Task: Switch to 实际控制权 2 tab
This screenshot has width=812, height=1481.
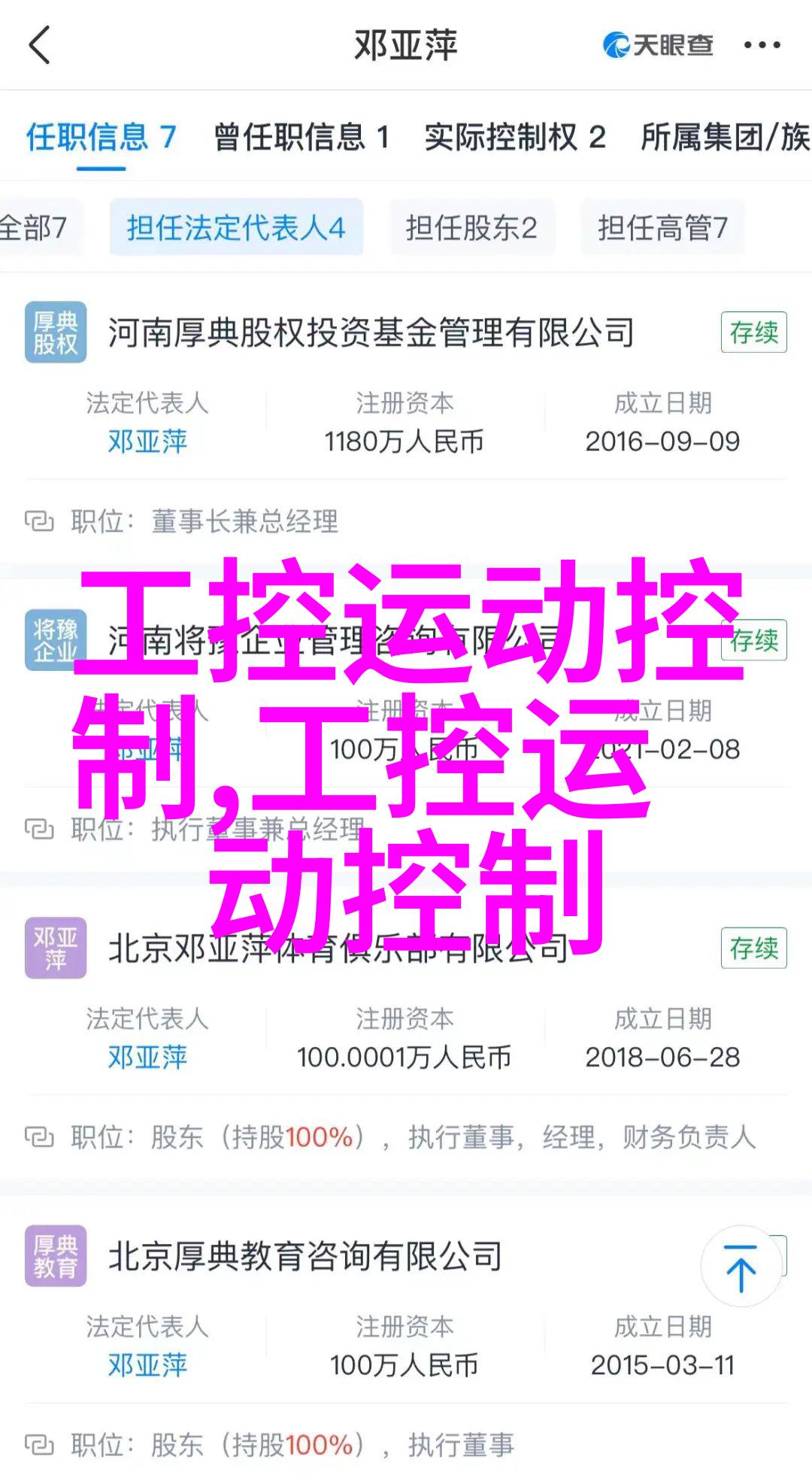Action: click(515, 138)
